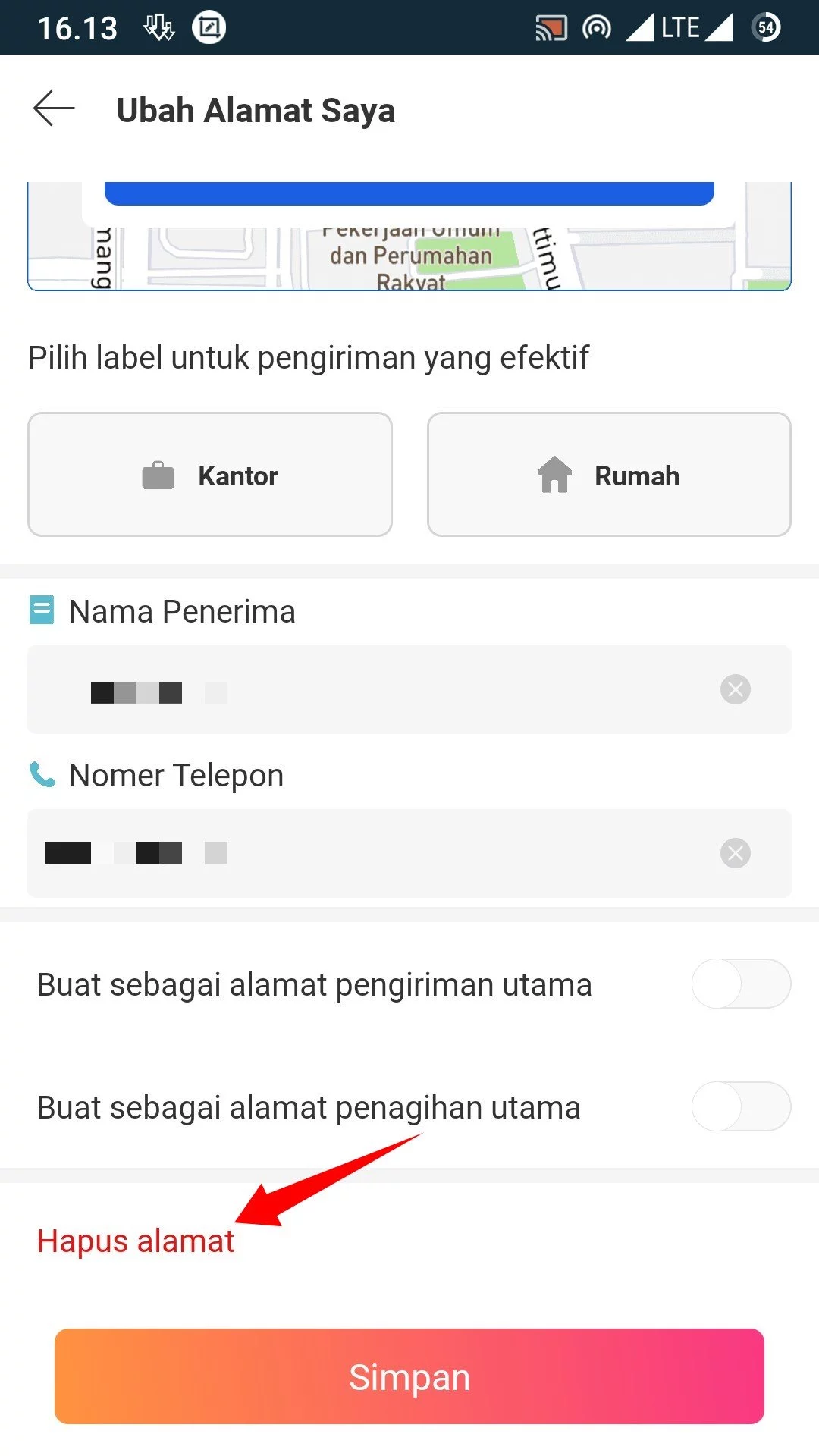Enable 'Buat sebagai alamat pengiriman utama'

pyautogui.click(x=741, y=984)
